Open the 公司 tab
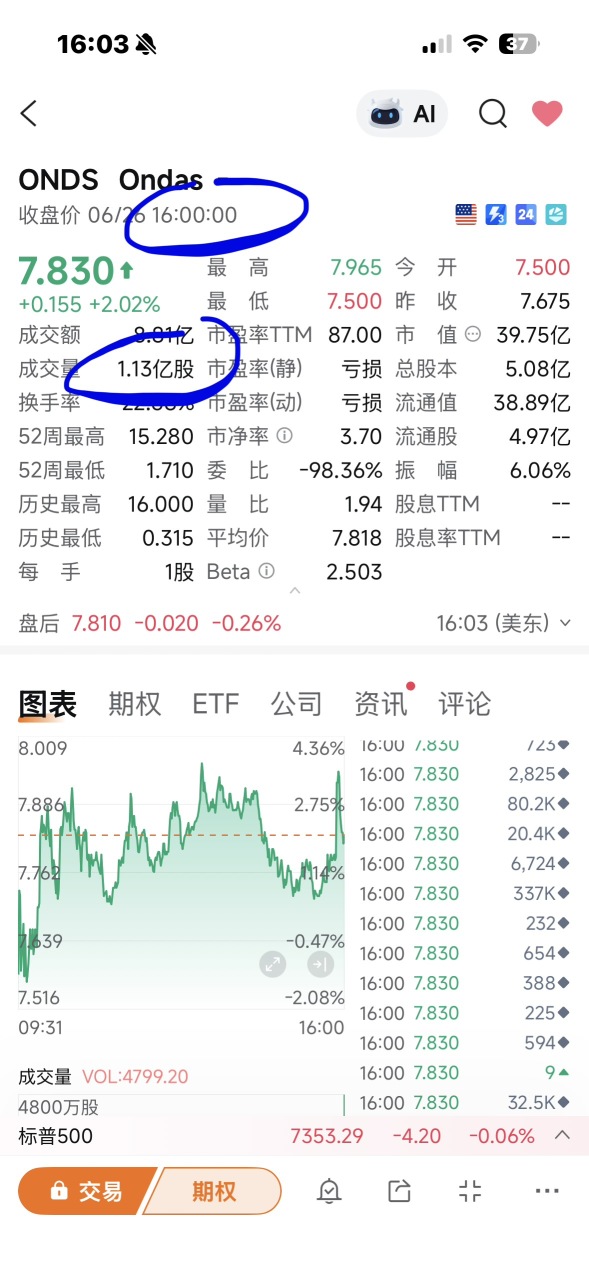This screenshot has width=589, height=1278. [x=297, y=704]
